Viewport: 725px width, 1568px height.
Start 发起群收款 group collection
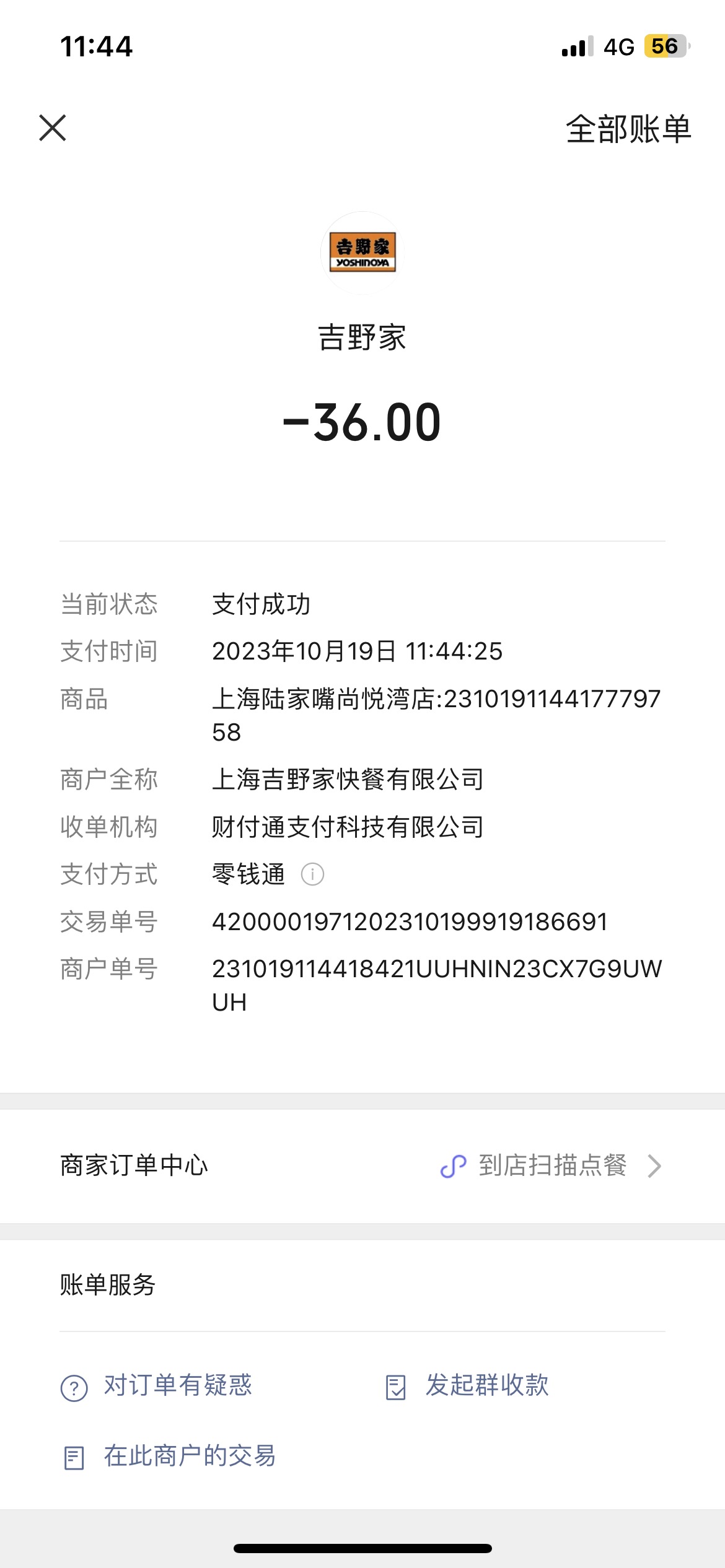tap(467, 1386)
